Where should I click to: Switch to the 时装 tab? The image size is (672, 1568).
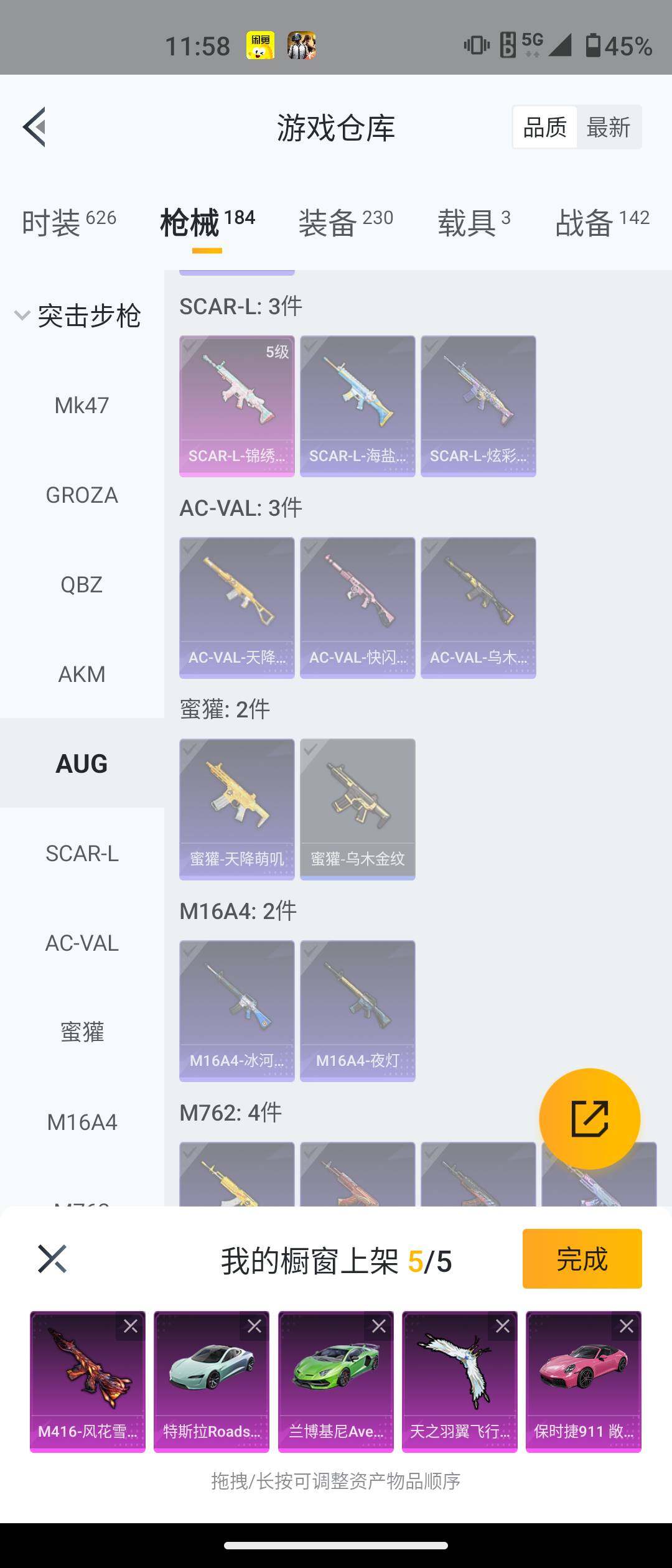click(68, 222)
